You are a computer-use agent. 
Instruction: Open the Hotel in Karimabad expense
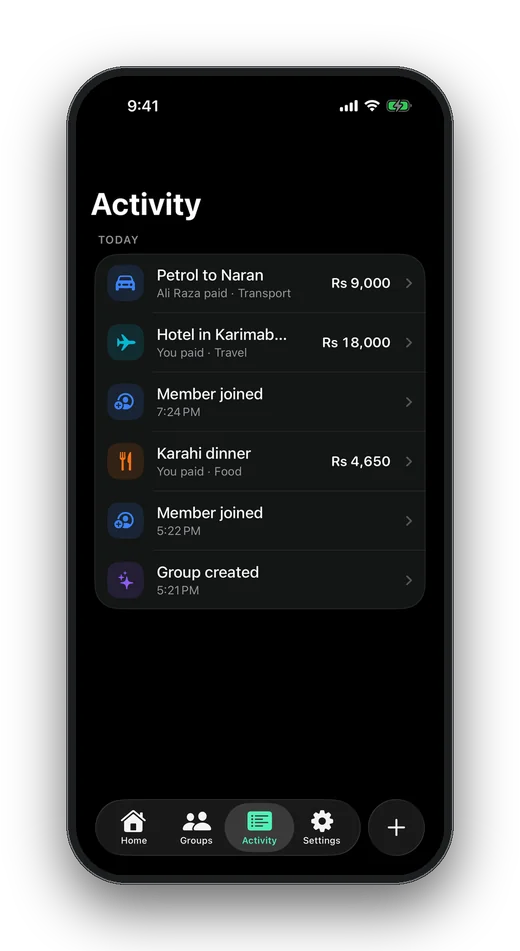tap(260, 343)
